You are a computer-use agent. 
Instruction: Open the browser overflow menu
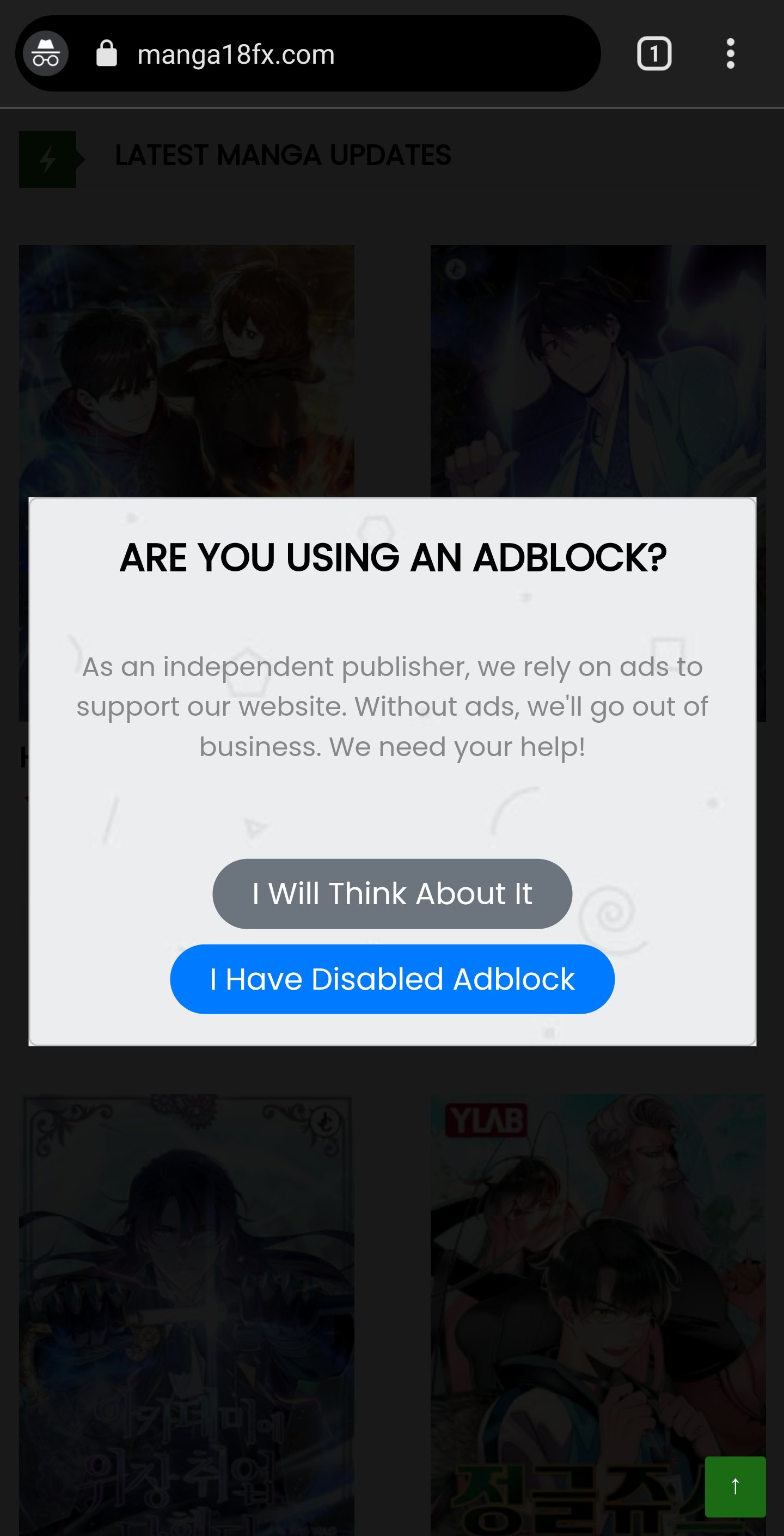point(730,54)
